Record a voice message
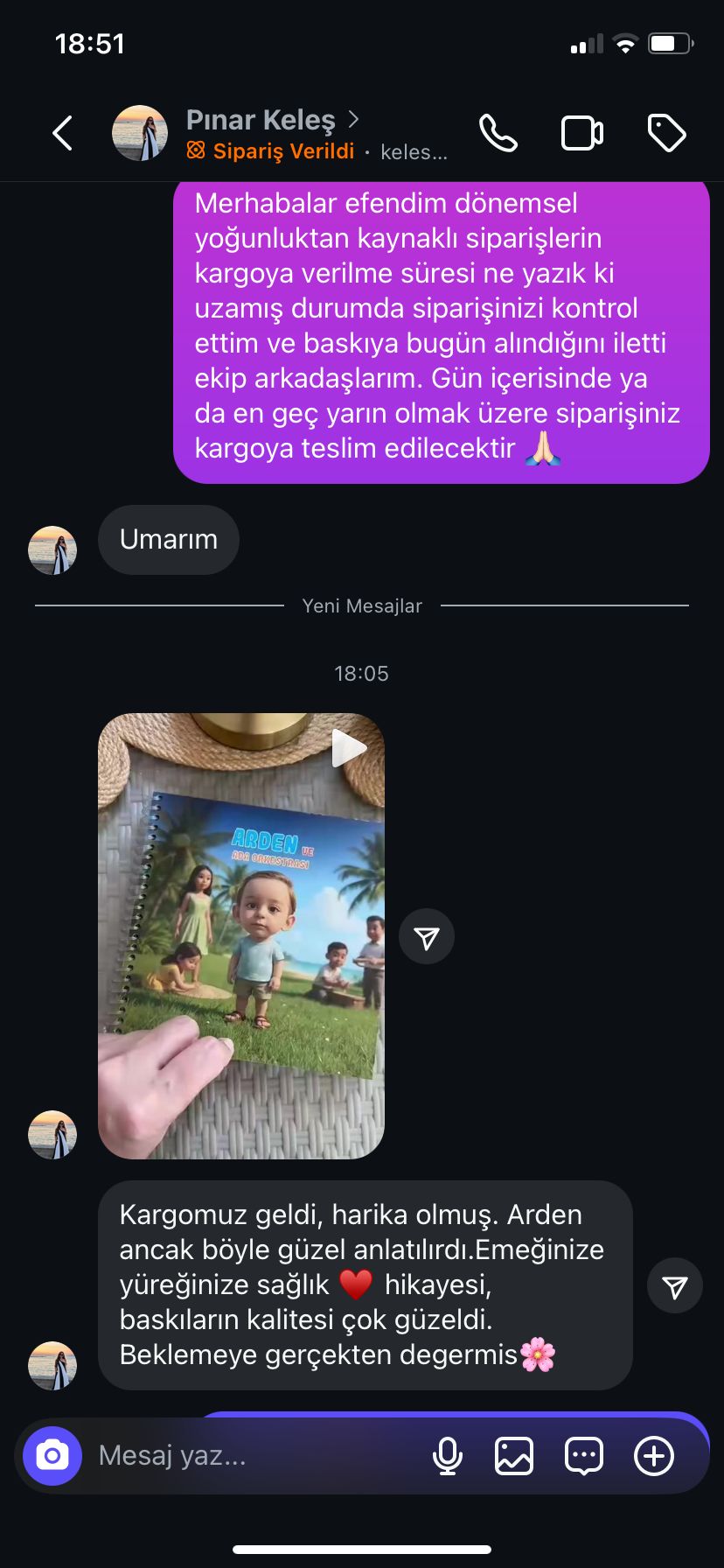Image resolution: width=724 pixels, height=1568 pixels. (448, 1456)
